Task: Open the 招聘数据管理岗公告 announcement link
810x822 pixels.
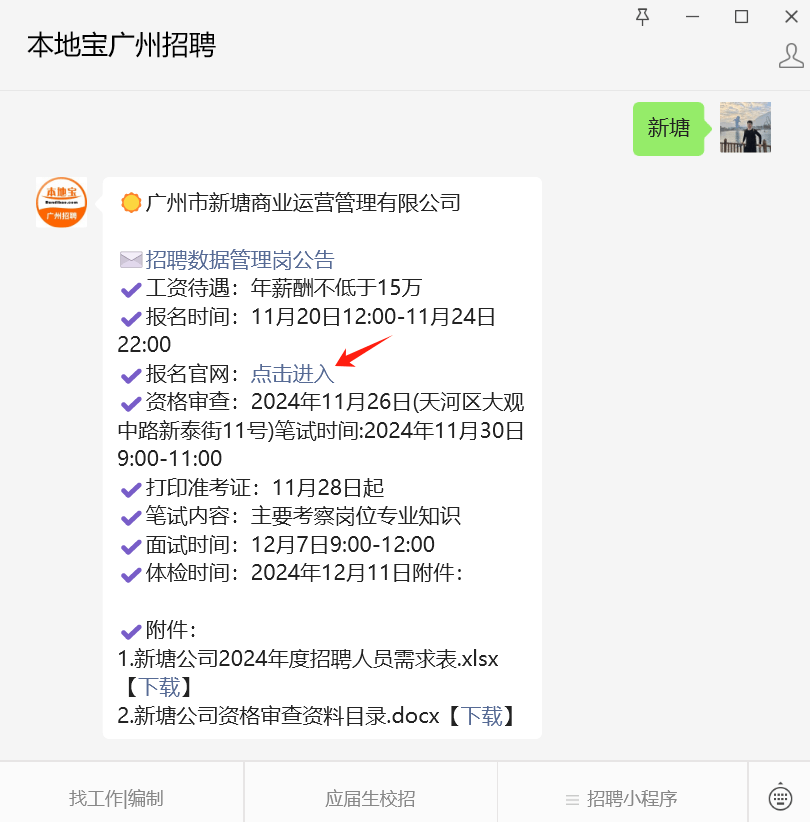Action: [x=240, y=260]
